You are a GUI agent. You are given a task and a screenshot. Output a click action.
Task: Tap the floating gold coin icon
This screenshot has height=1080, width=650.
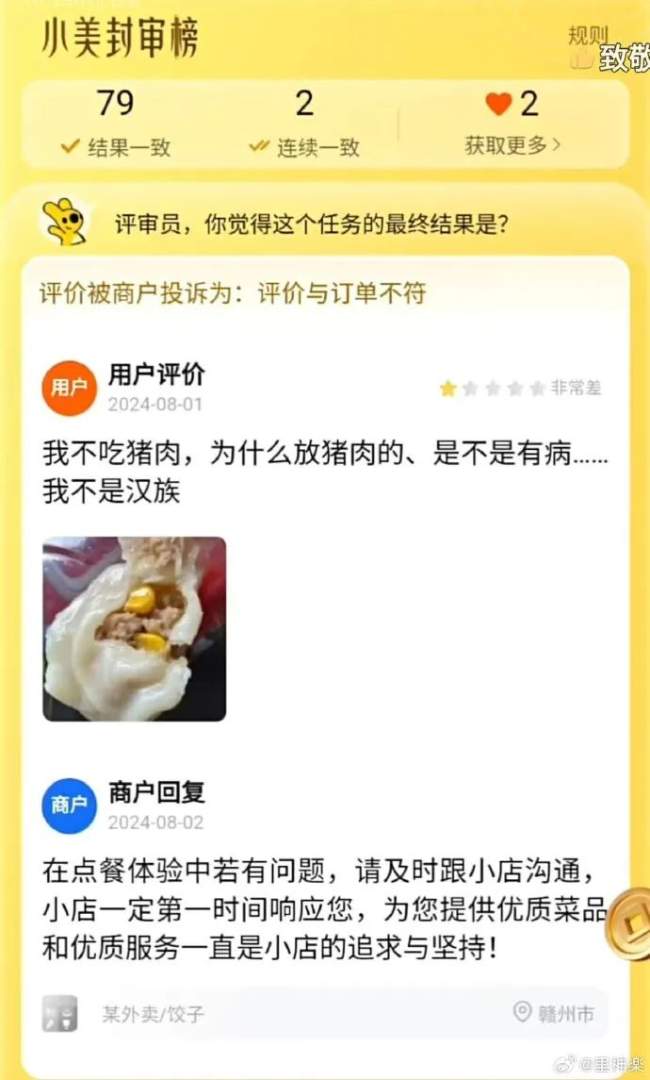(632, 923)
